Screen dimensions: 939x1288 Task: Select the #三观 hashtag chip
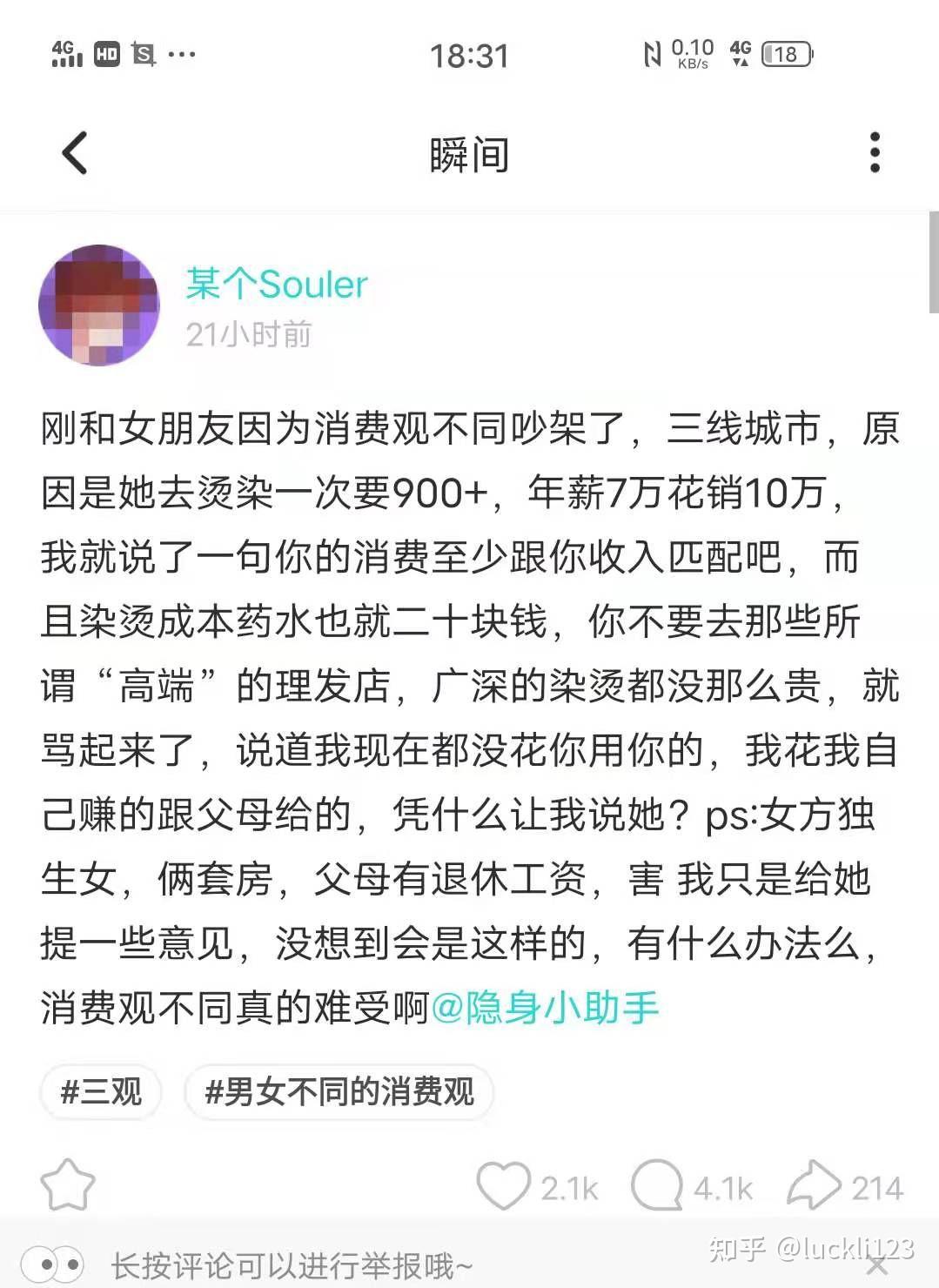(101, 1091)
